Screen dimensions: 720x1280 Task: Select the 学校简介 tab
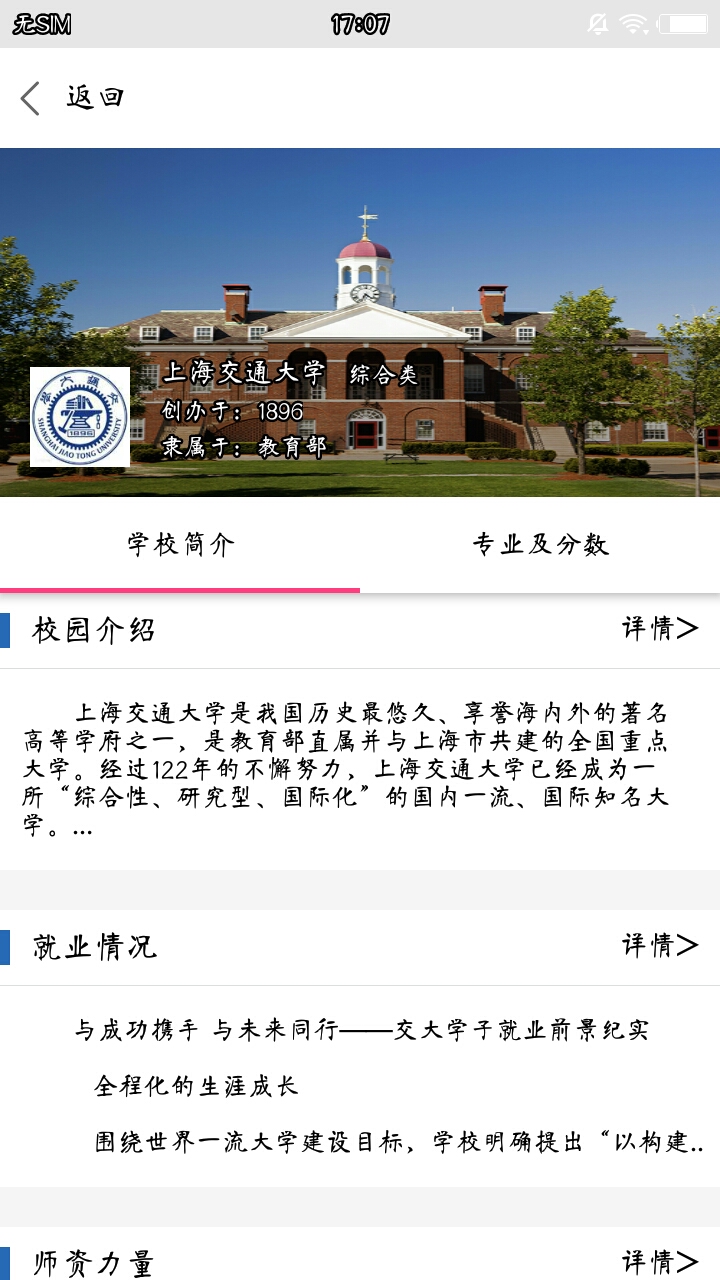180,544
